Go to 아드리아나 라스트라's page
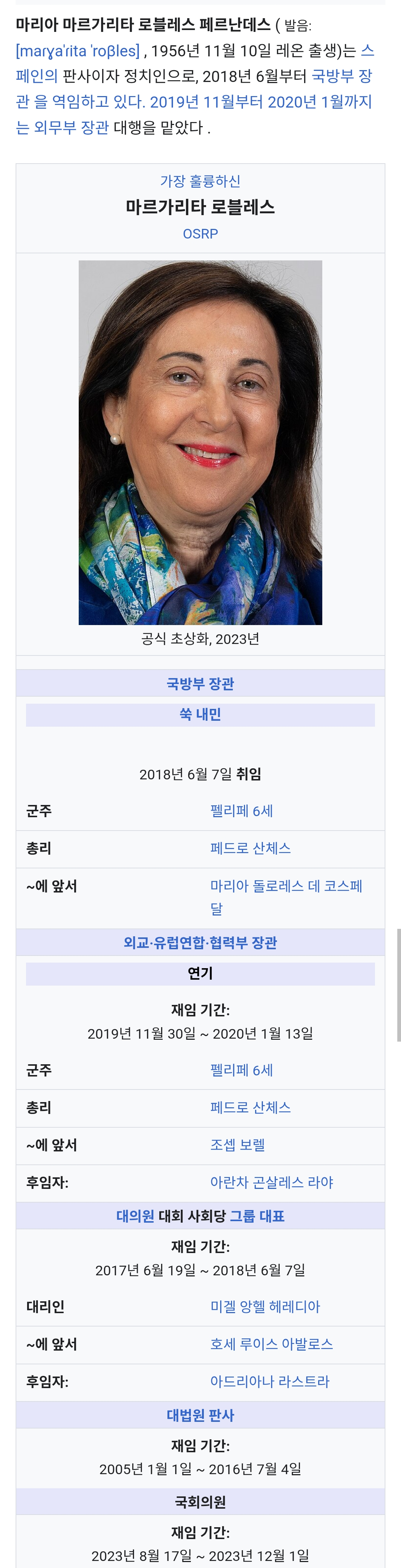The width and height of the screenshot is (401, 1568). 269,1382
